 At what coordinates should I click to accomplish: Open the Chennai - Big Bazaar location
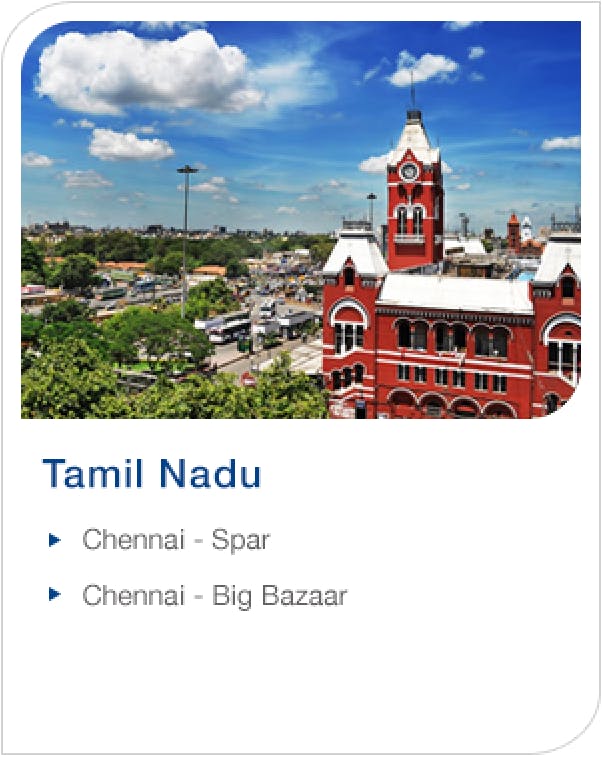coord(214,597)
